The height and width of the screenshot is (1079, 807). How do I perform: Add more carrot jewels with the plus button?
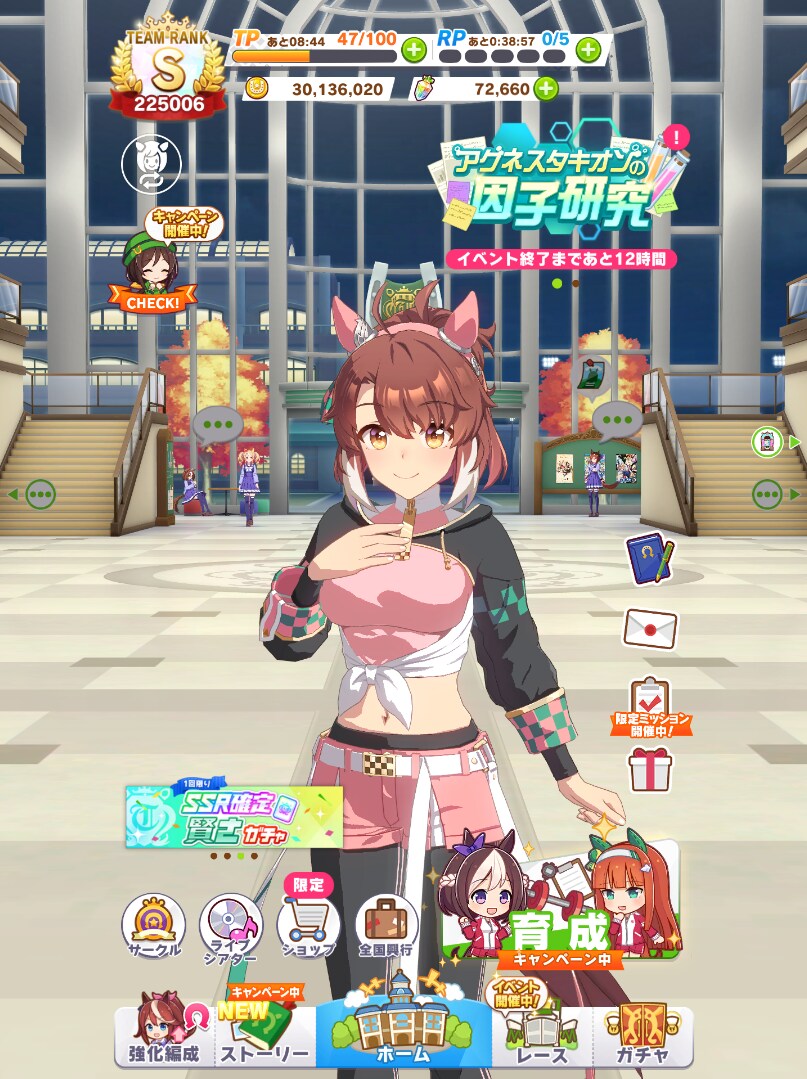coord(545,89)
